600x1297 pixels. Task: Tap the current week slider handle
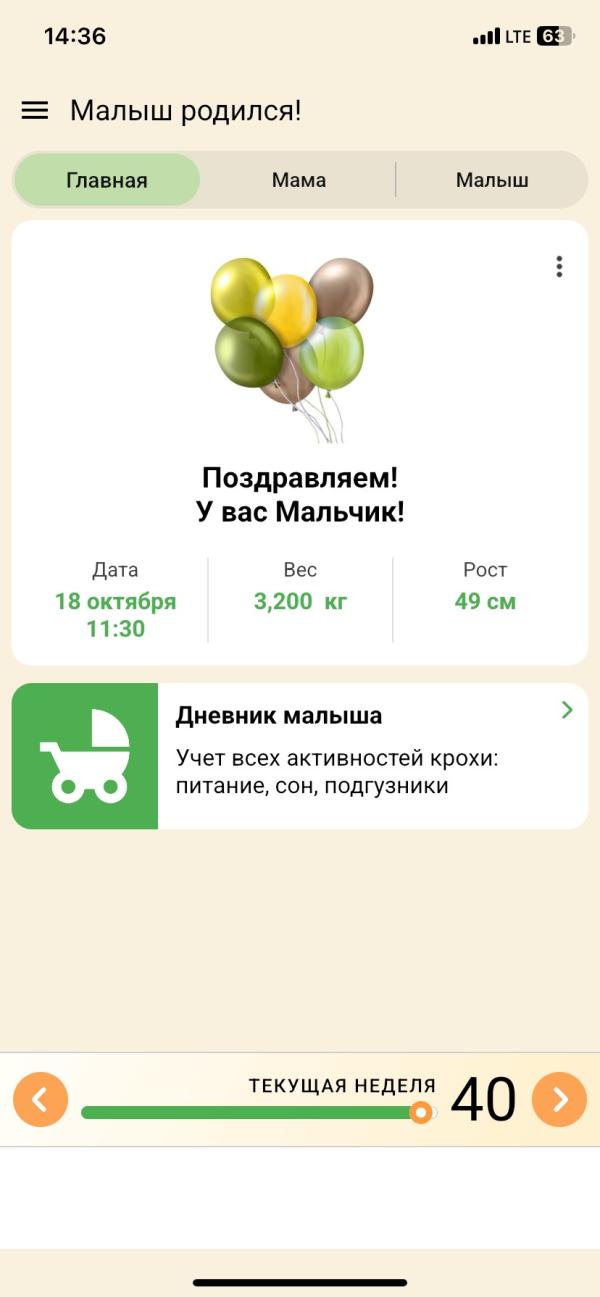pyautogui.click(x=421, y=1112)
